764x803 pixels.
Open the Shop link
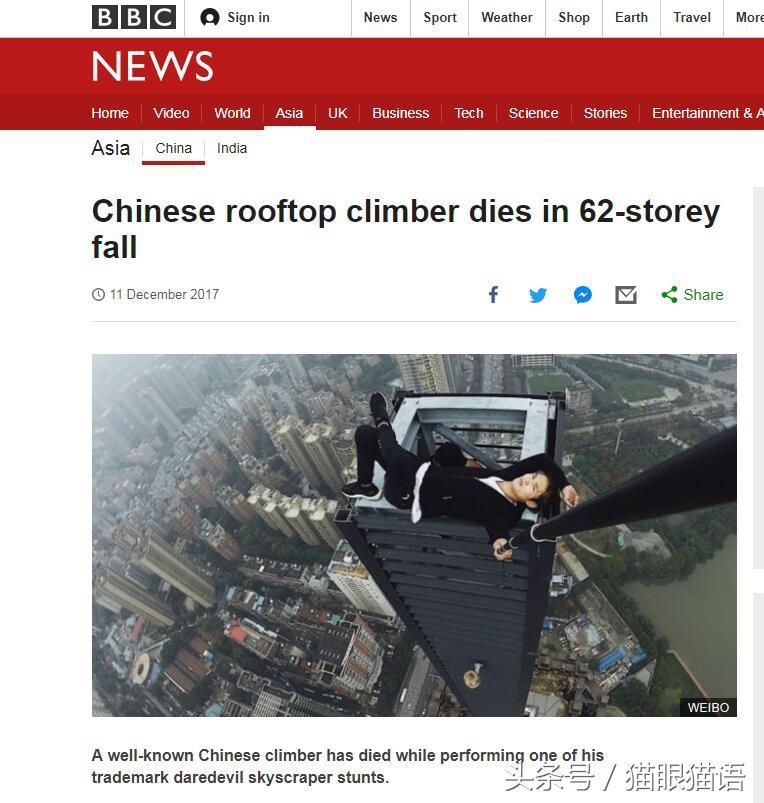(x=574, y=17)
